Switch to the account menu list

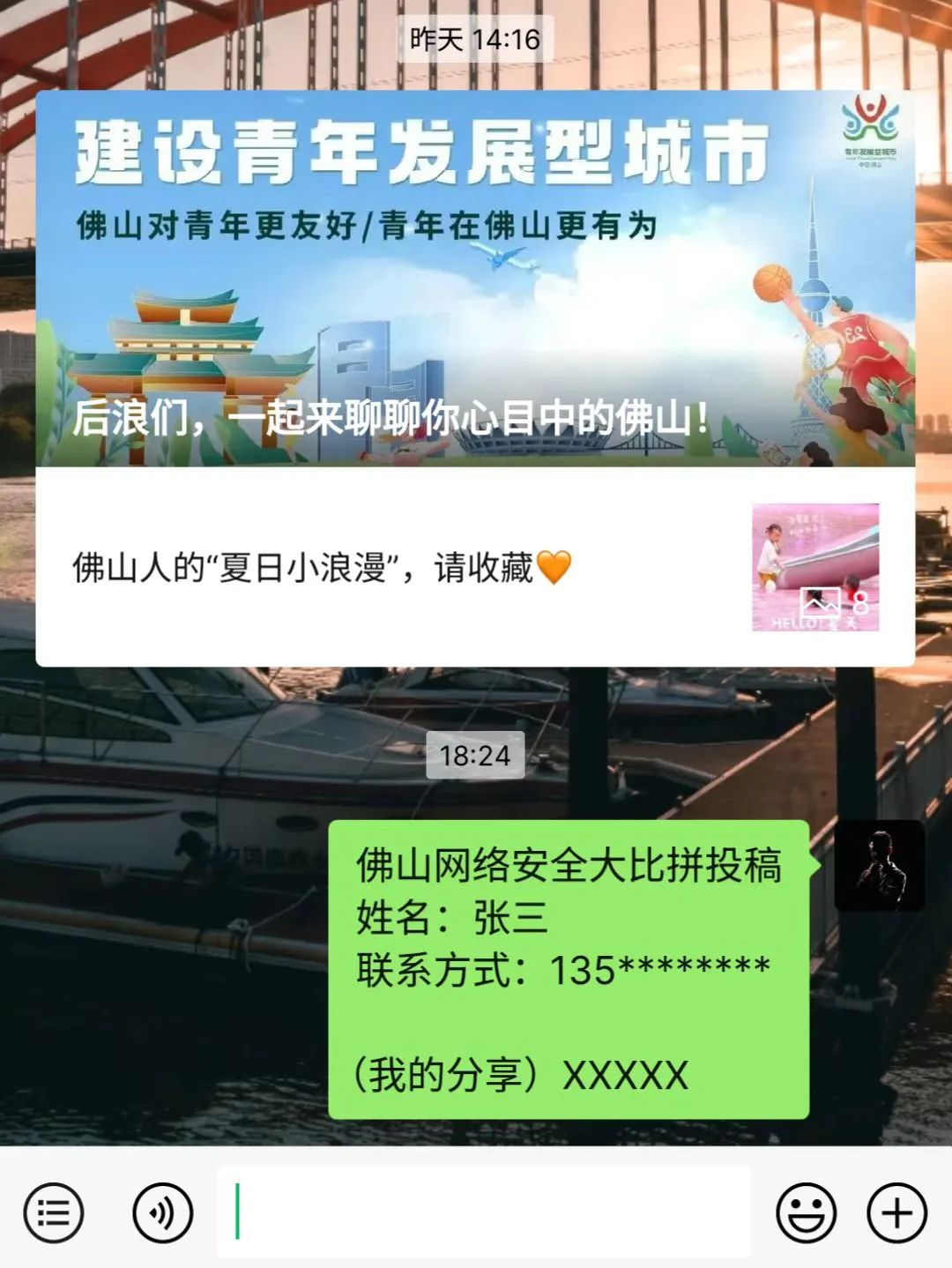point(54,1212)
